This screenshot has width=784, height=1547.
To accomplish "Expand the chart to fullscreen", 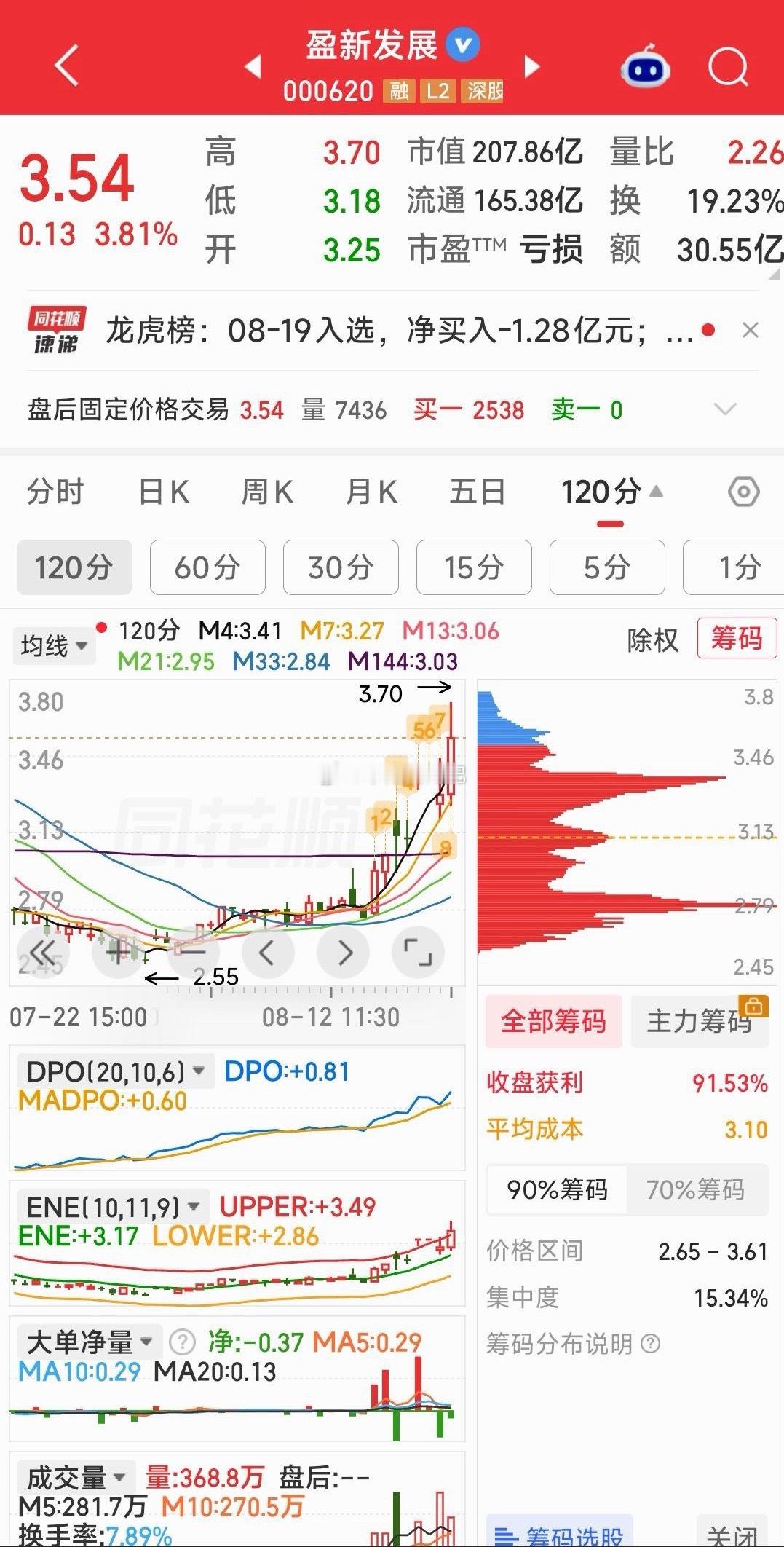I will 418,952.
